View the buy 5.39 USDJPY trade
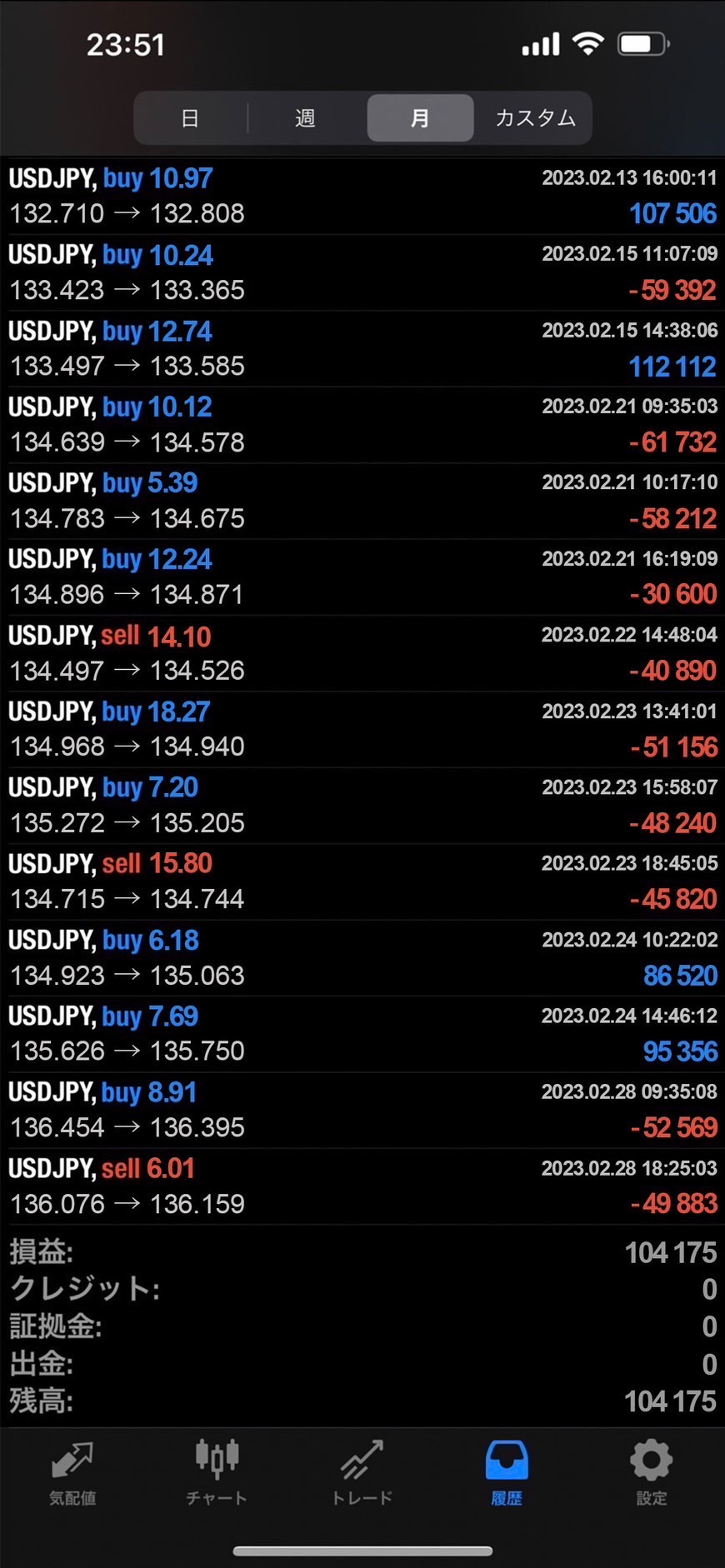Screen dimensions: 725x1568 coord(362,501)
